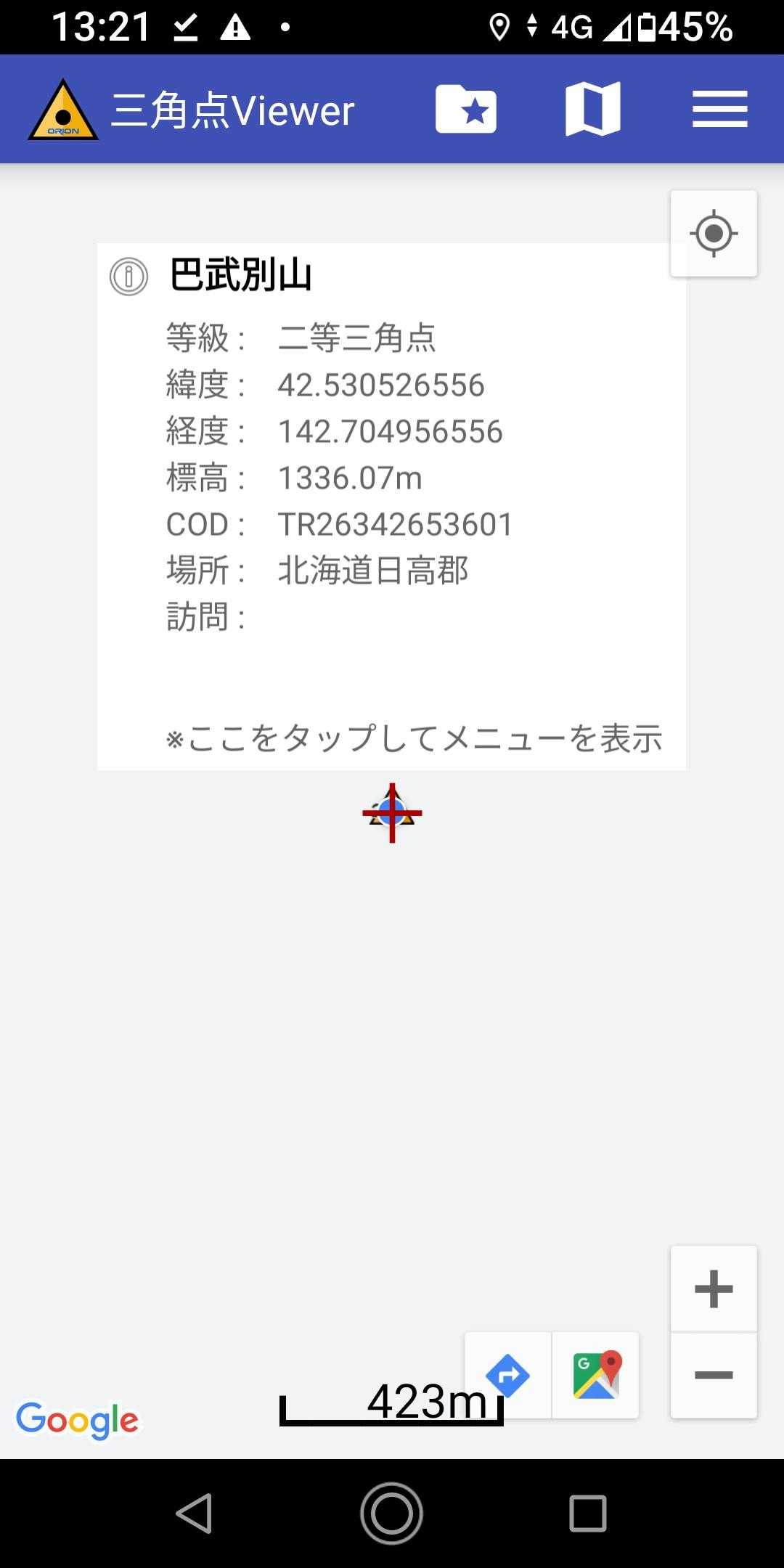Image resolution: width=784 pixels, height=1568 pixels.
Task: Open the starred favorites folder
Action: pyautogui.click(x=466, y=110)
